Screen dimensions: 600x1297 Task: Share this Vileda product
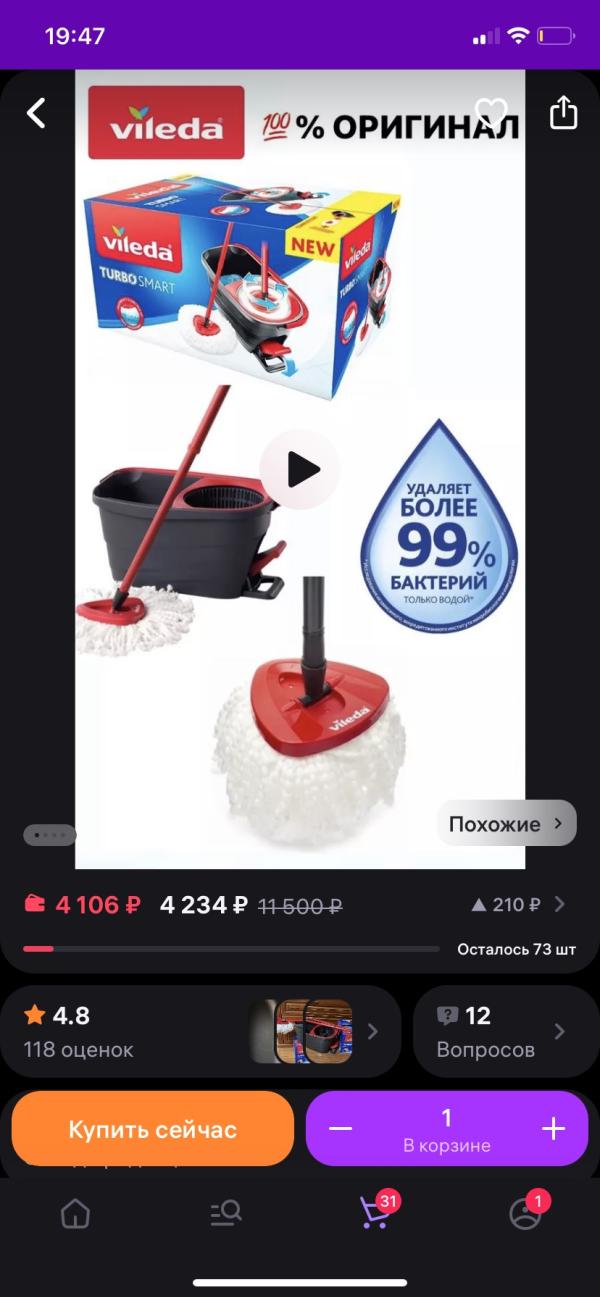(x=564, y=112)
